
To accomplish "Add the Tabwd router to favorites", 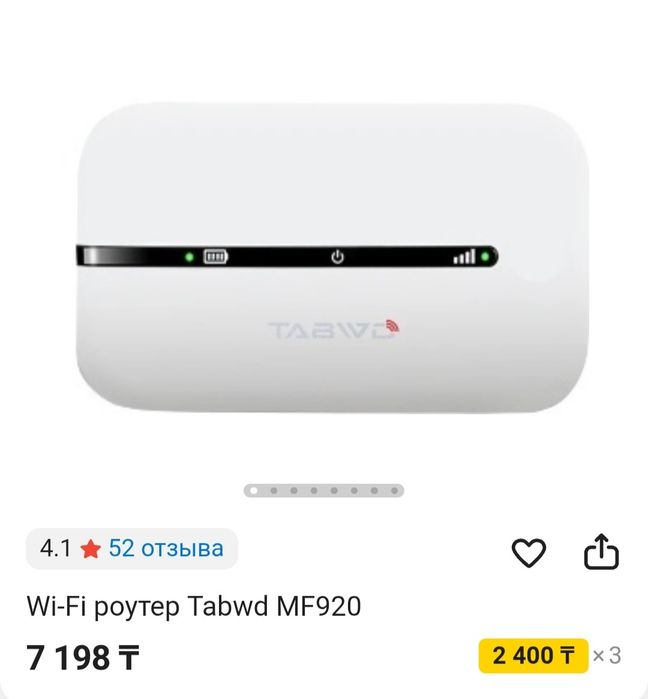I will tap(528, 552).
